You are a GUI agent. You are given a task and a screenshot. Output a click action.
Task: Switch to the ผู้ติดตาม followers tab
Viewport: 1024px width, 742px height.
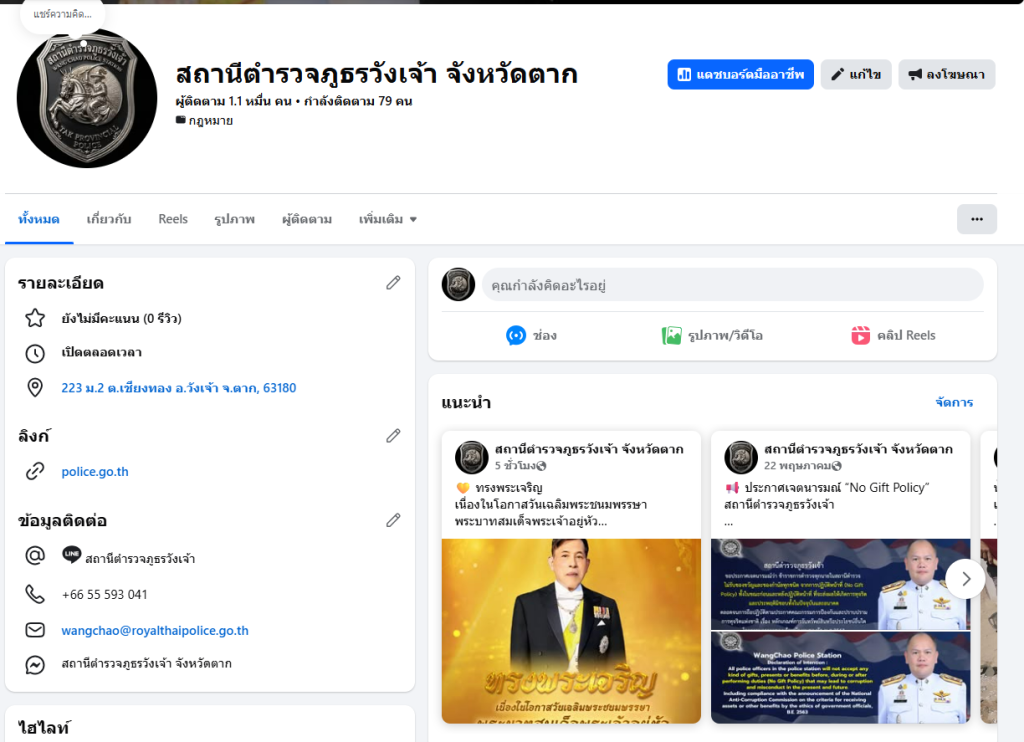click(x=307, y=219)
